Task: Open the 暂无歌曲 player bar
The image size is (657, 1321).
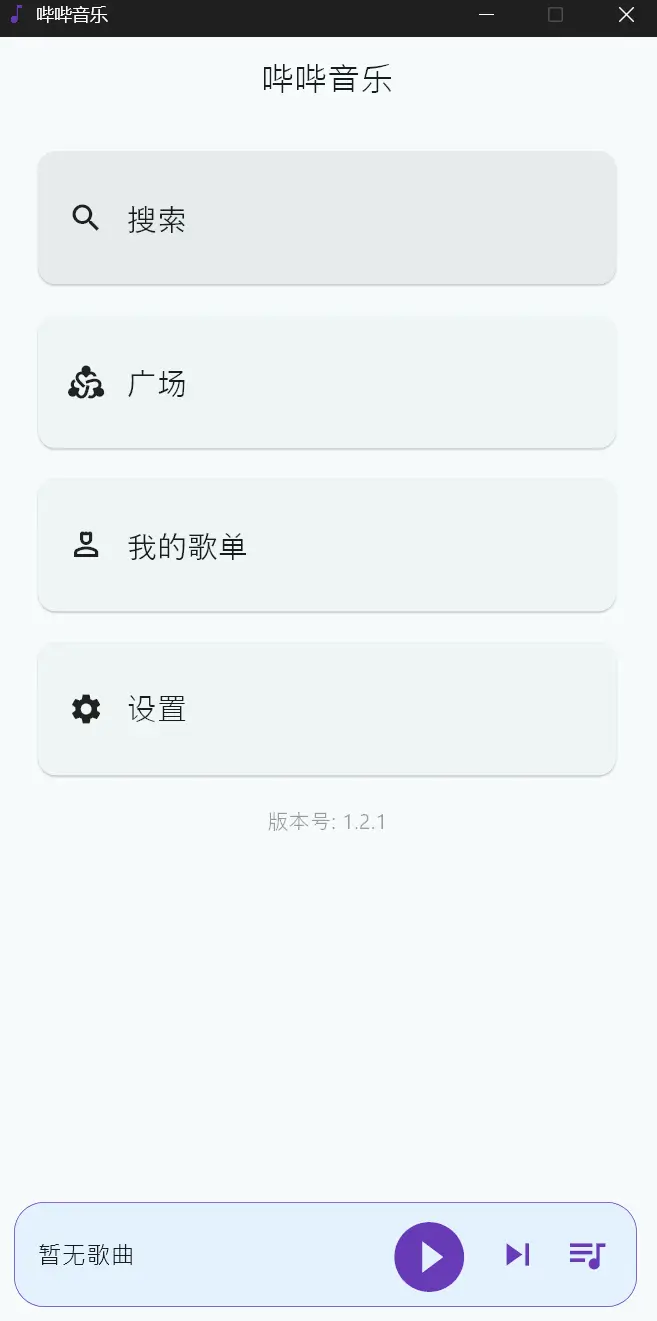Action: [200, 1255]
